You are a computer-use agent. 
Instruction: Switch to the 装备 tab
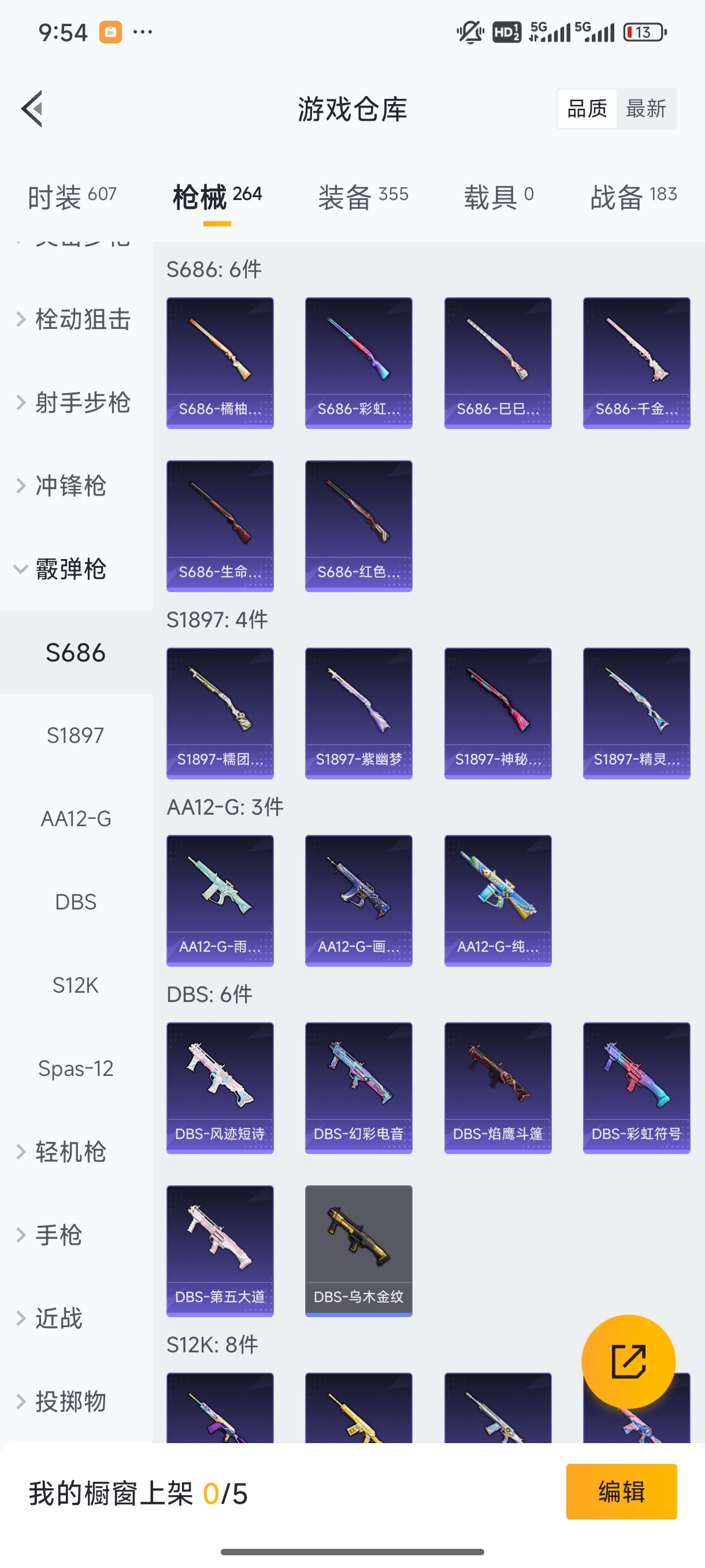click(362, 197)
